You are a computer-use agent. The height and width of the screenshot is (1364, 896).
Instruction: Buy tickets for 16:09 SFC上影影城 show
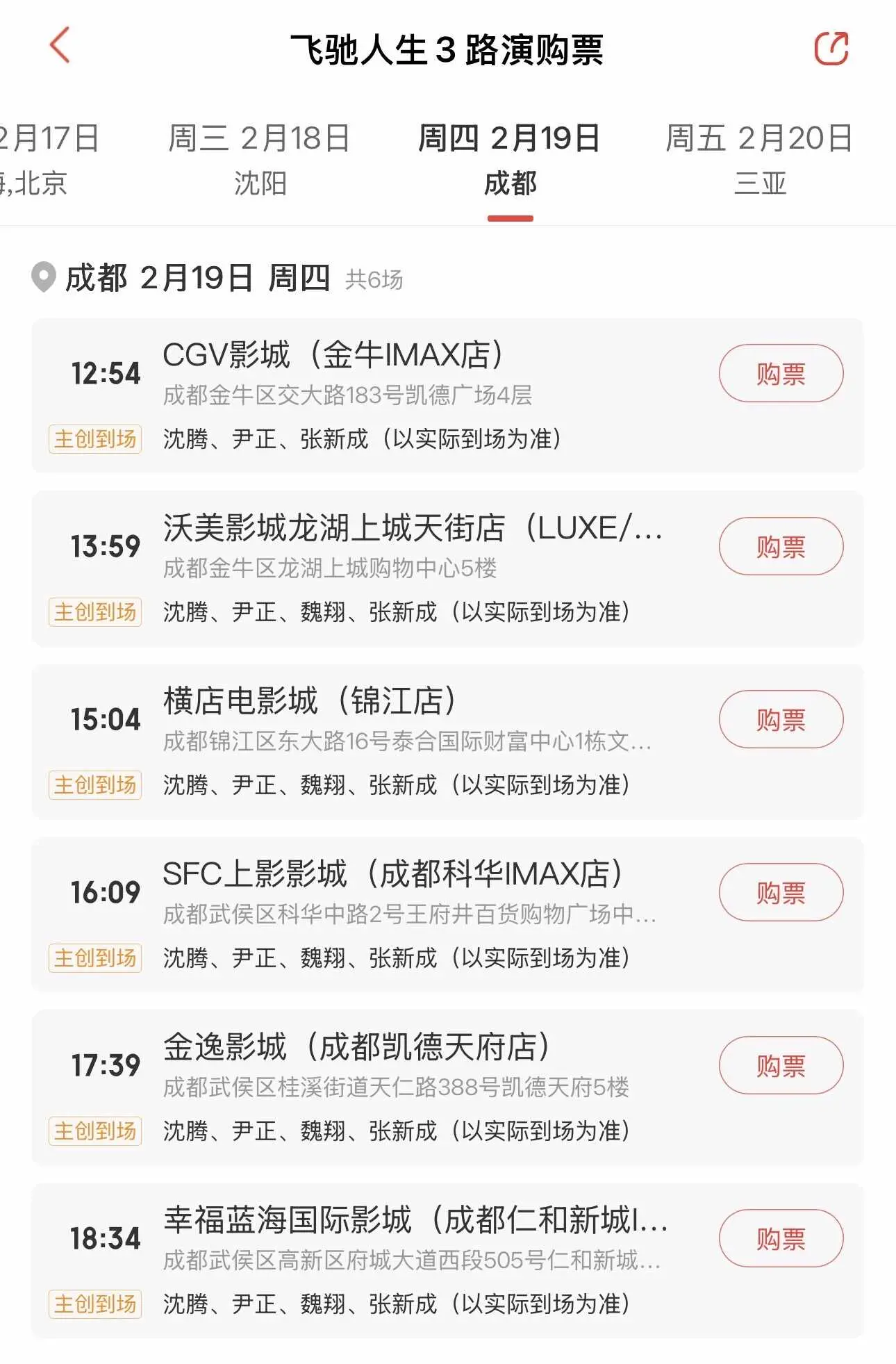click(x=781, y=893)
